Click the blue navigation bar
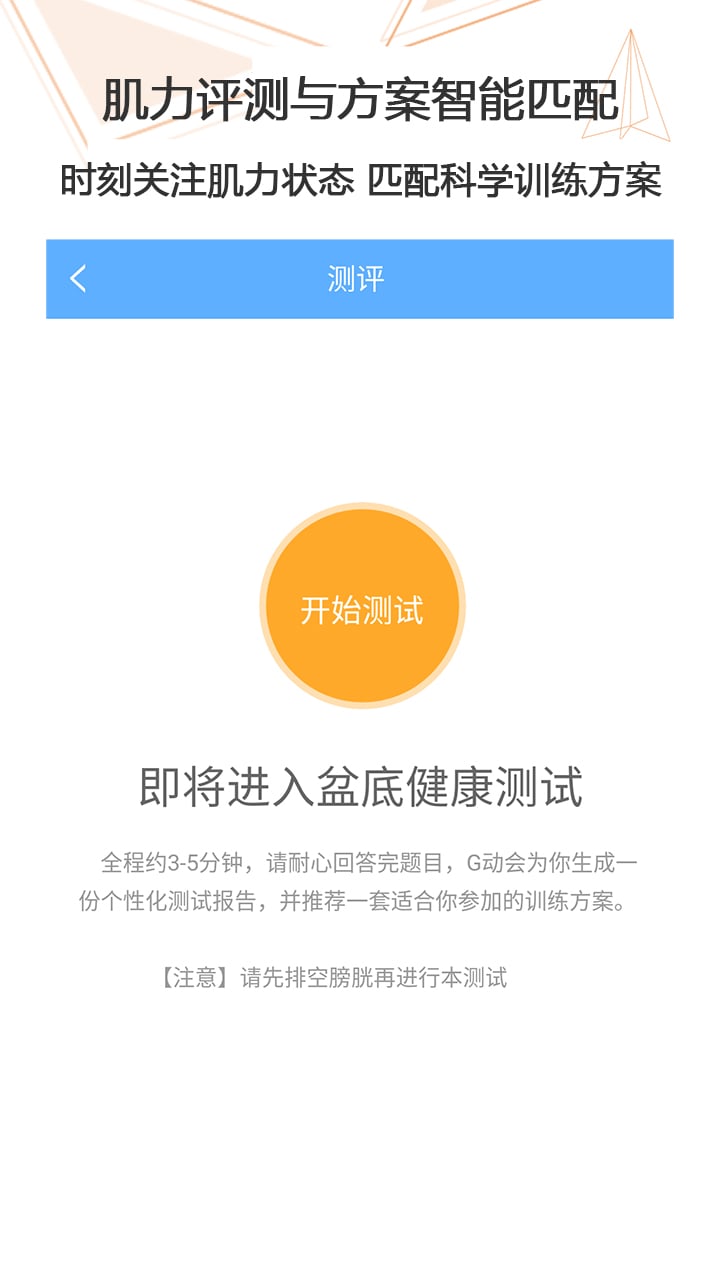The image size is (720, 1280). pos(500,278)
